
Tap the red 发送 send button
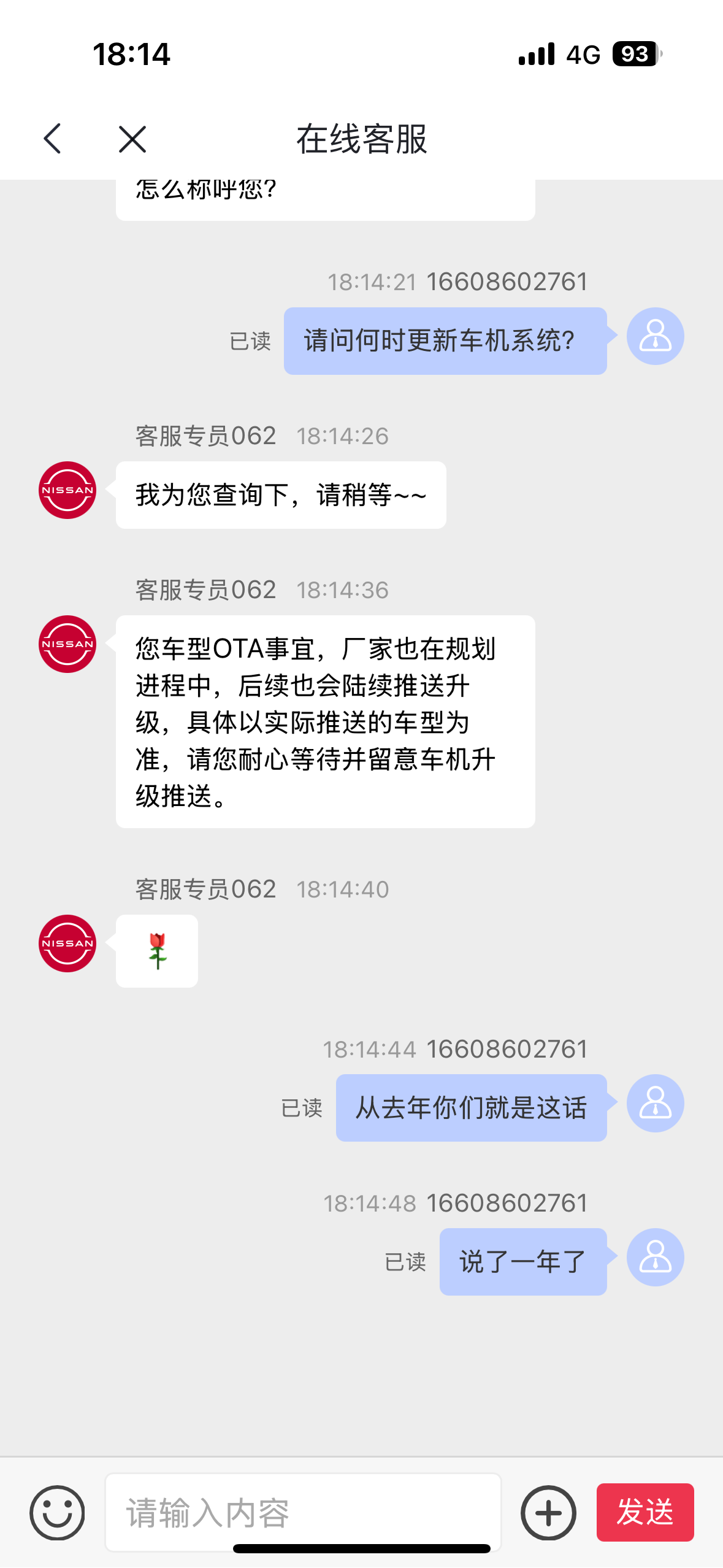click(645, 1512)
